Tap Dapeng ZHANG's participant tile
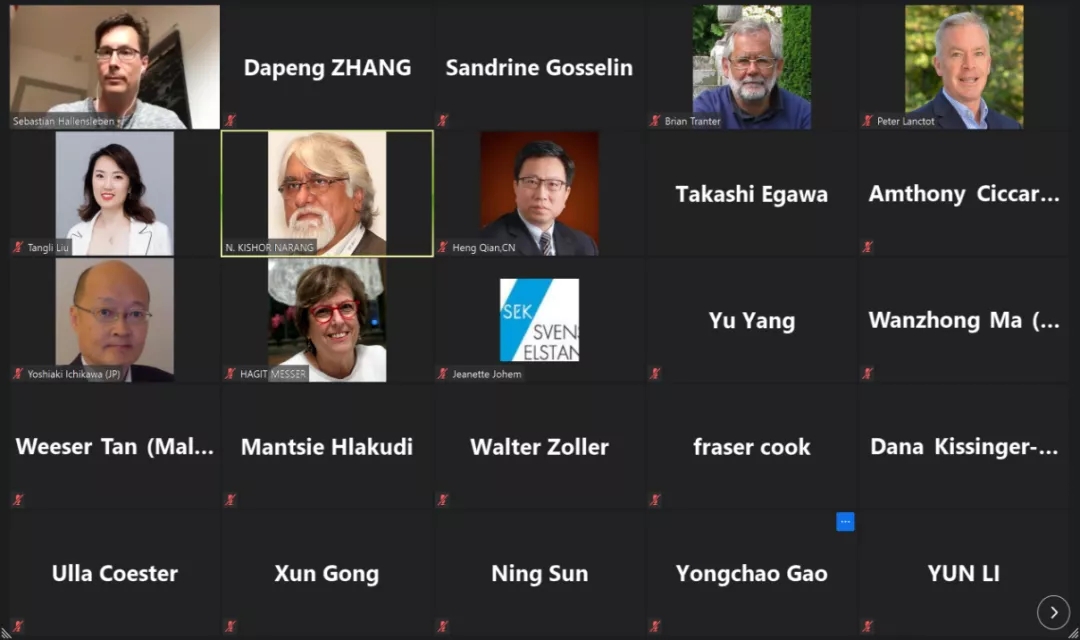This screenshot has height=640, width=1080. tap(327, 68)
